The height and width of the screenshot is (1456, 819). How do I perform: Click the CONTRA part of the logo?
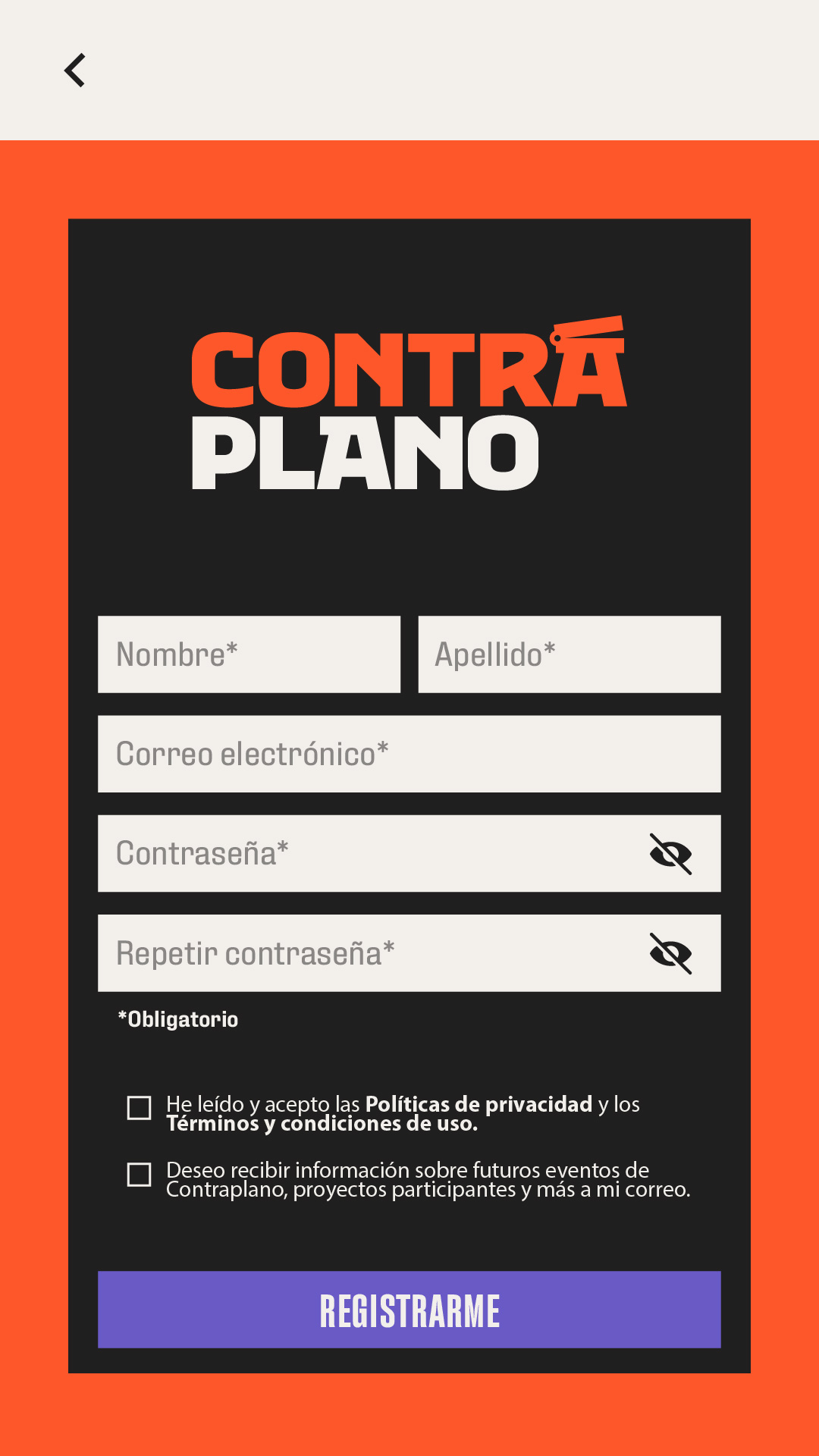pyautogui.click(x=409, y=366)
